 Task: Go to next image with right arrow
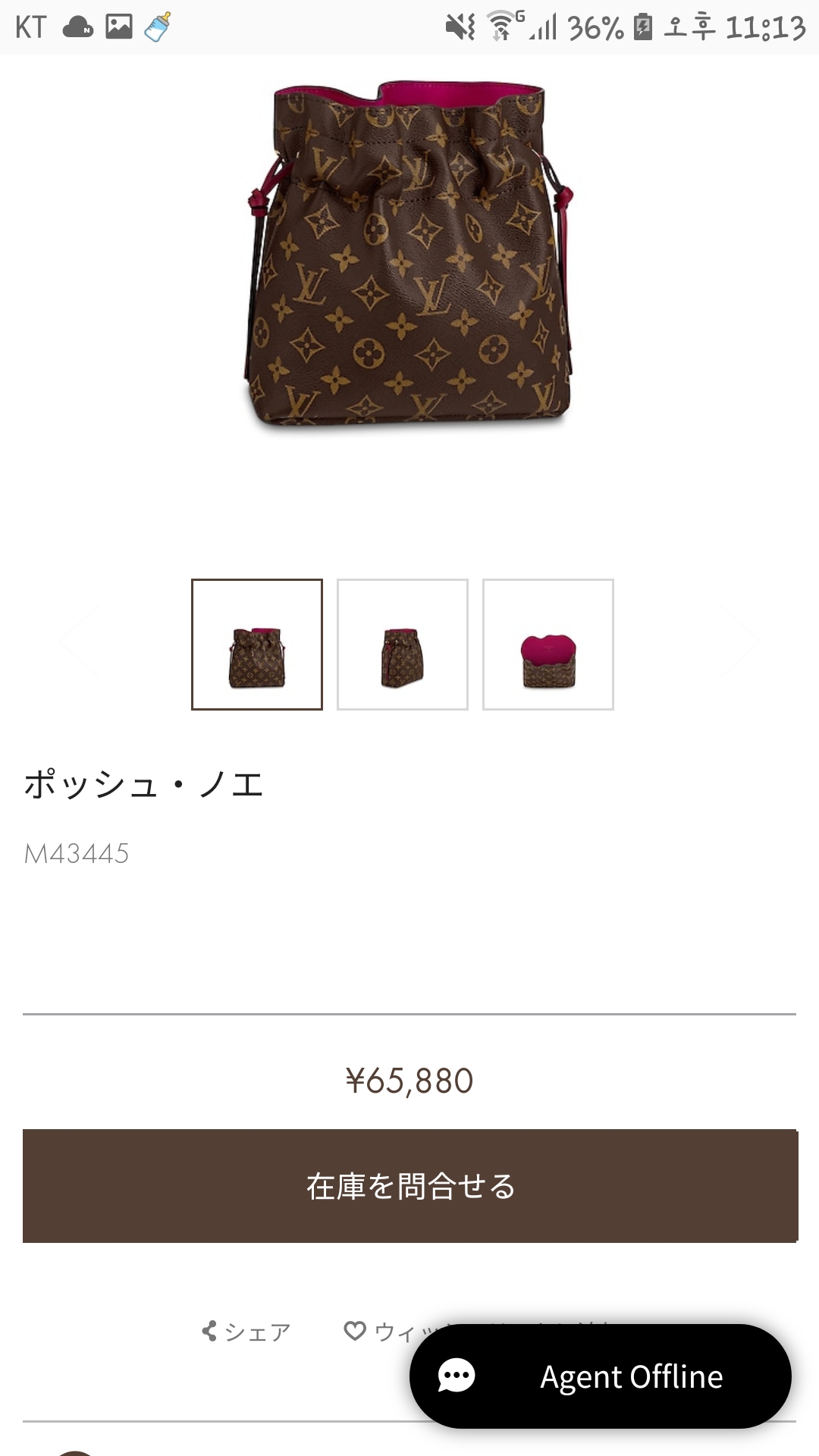pos(739,642)
